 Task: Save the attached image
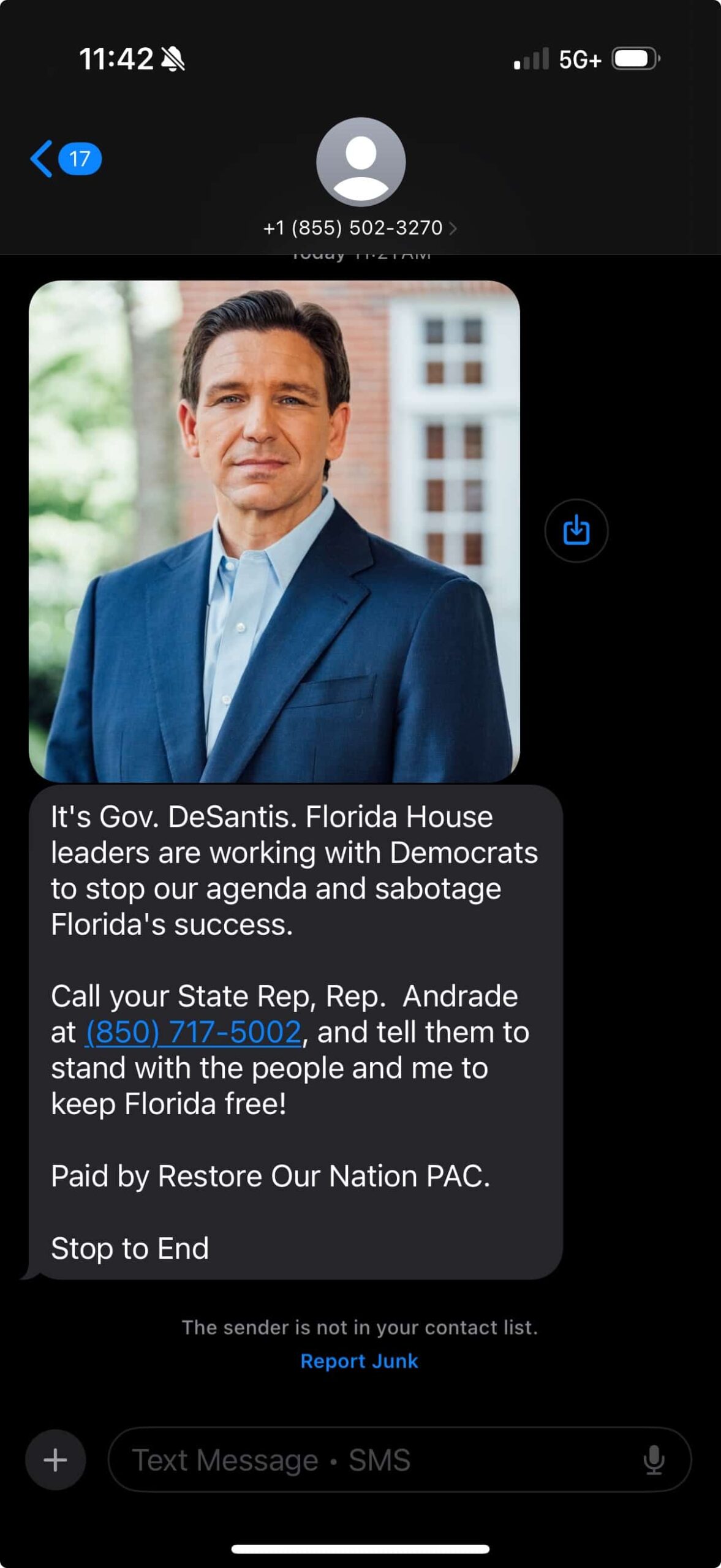[576, 530]
